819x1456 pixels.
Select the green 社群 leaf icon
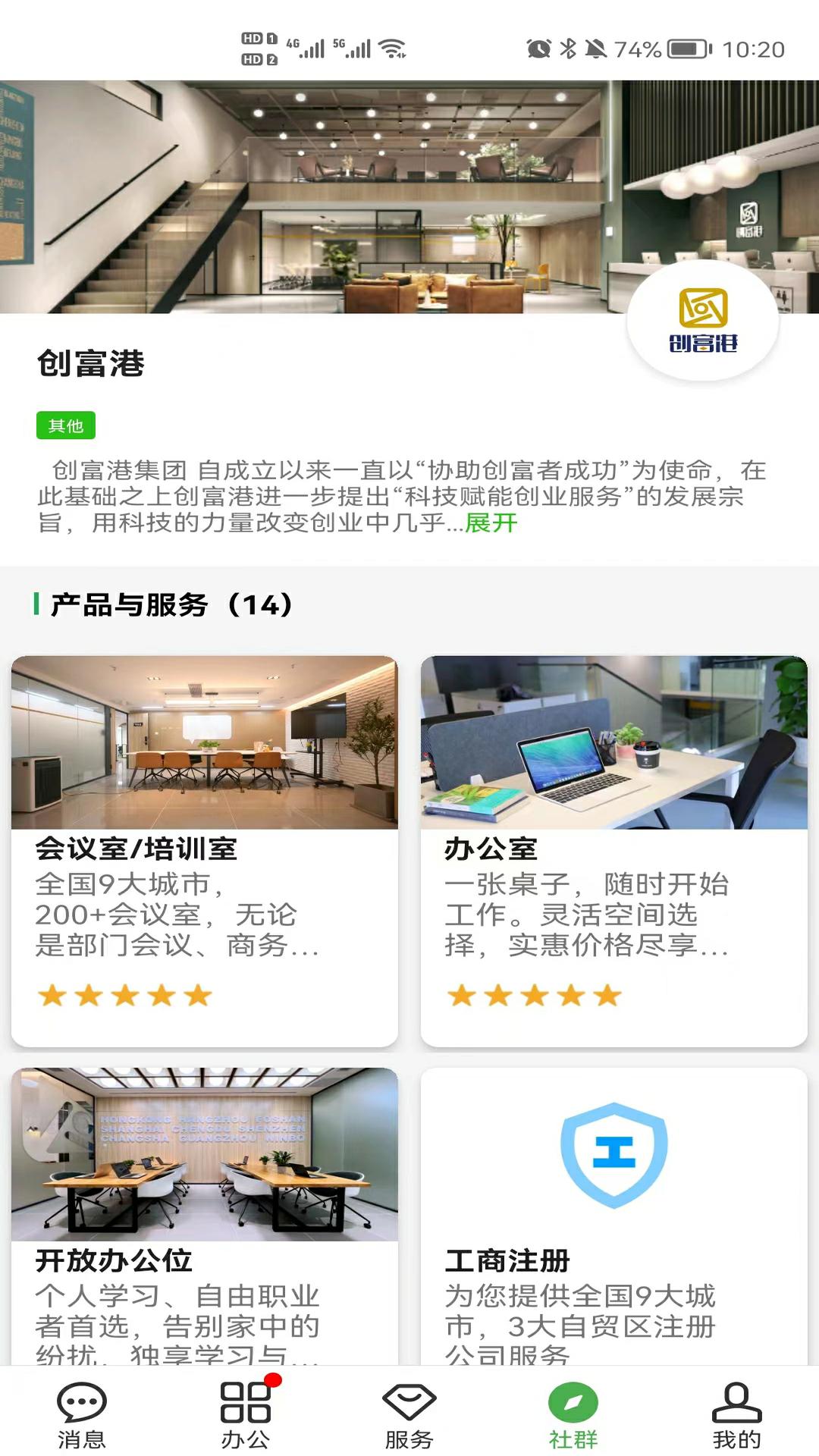point(573,1403)
